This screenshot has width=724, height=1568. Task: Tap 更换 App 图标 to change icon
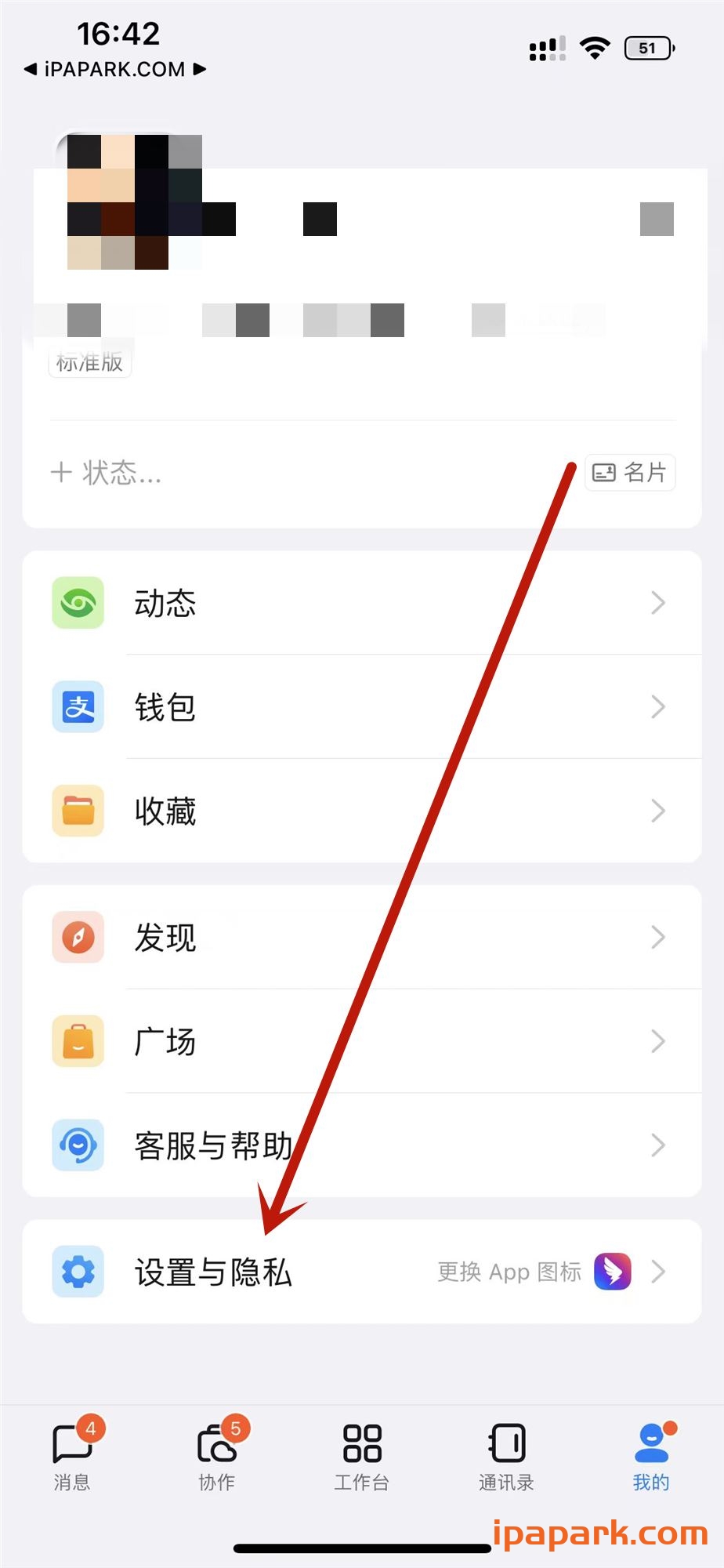click(x=509, y=1272)
